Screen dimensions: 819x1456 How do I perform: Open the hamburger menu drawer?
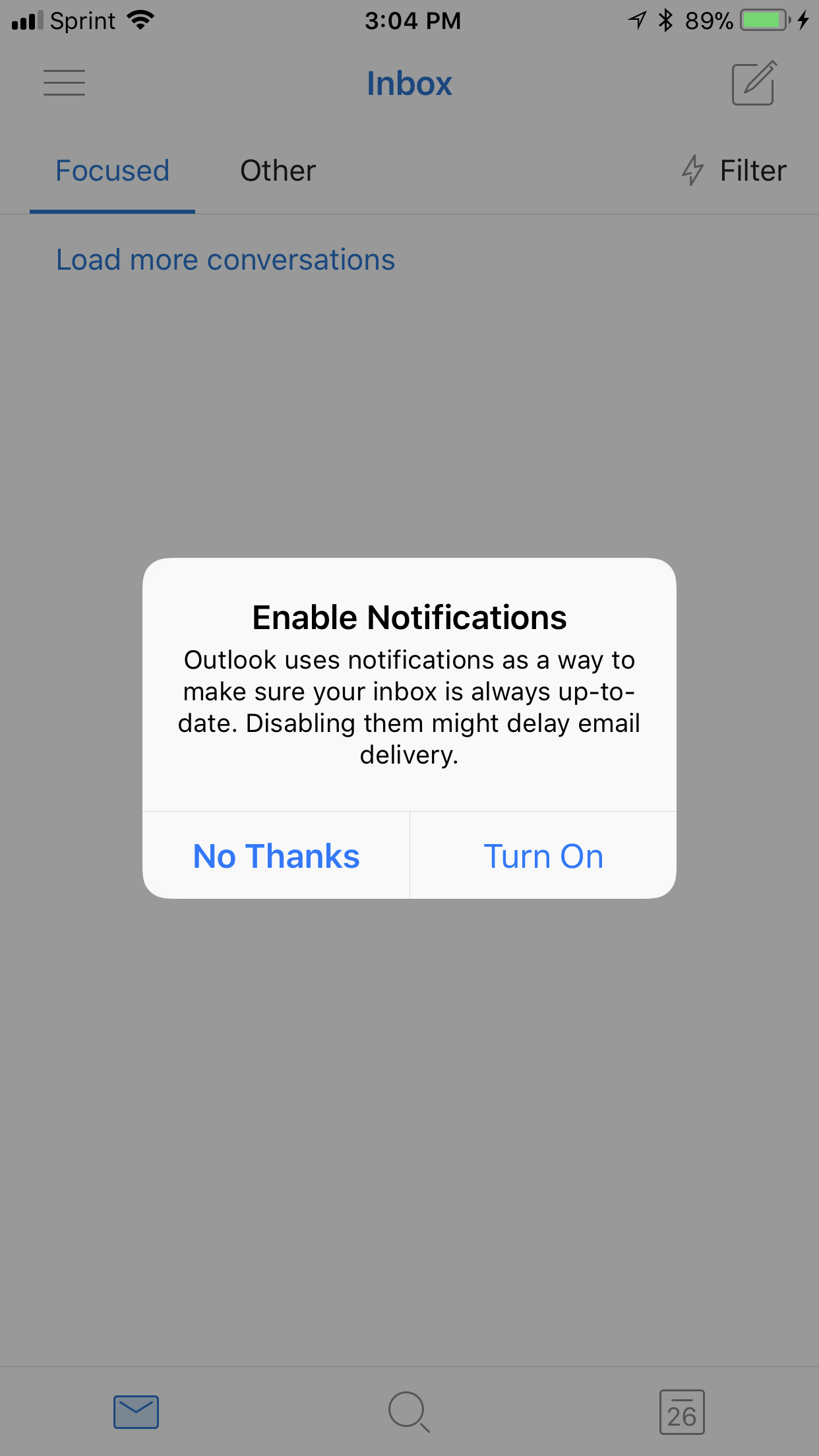point(64,83)
